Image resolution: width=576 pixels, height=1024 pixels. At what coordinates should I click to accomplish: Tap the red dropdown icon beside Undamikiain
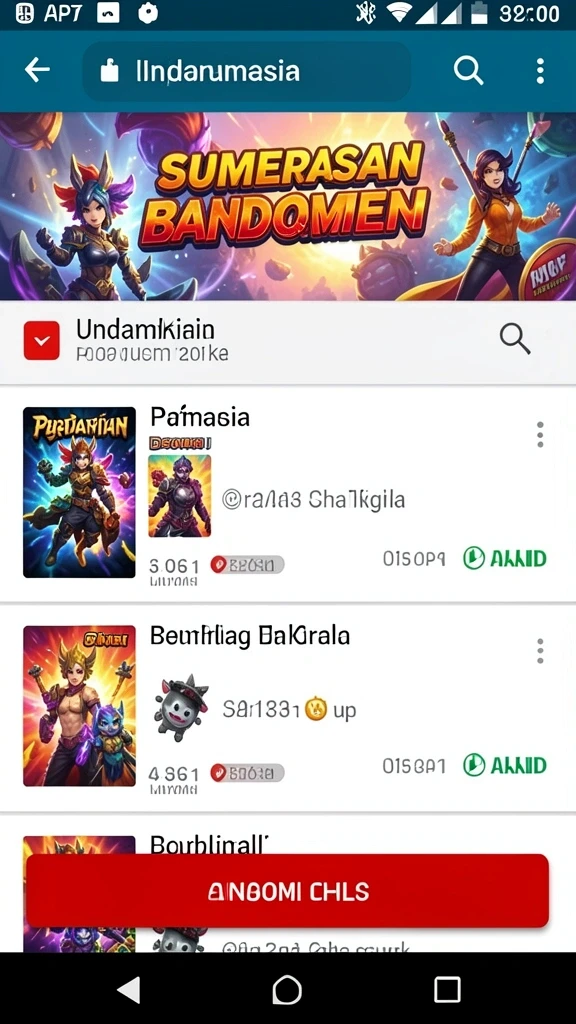coord(42,340)
